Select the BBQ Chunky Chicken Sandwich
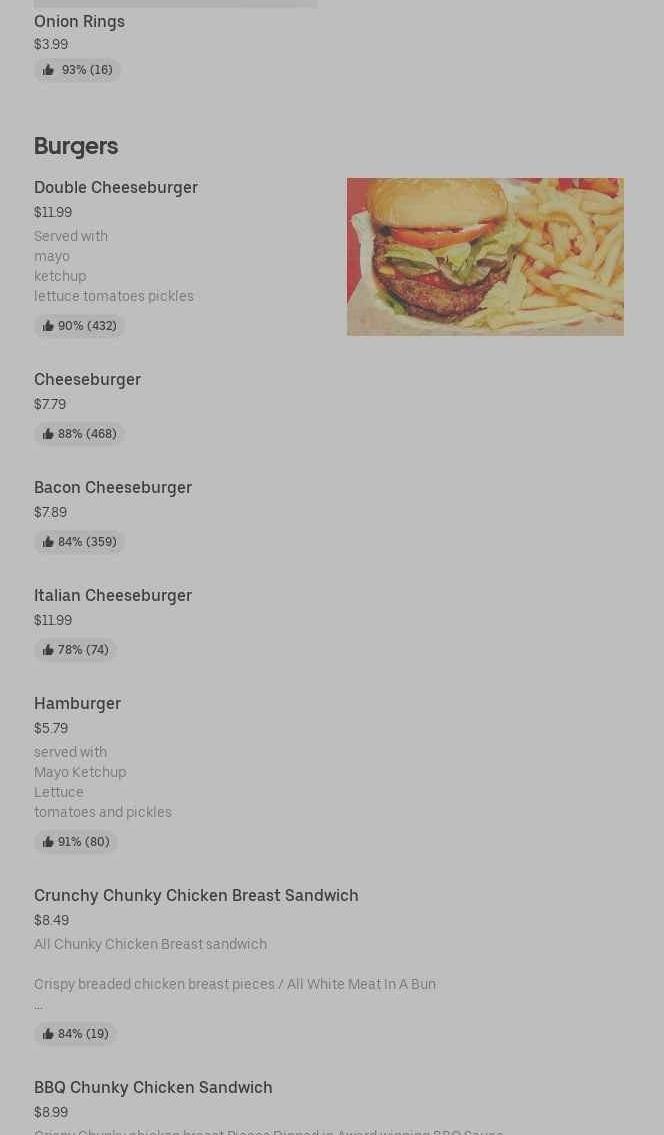The image size is (664, 1135). pyautogui.click(x=153, y=1088)
